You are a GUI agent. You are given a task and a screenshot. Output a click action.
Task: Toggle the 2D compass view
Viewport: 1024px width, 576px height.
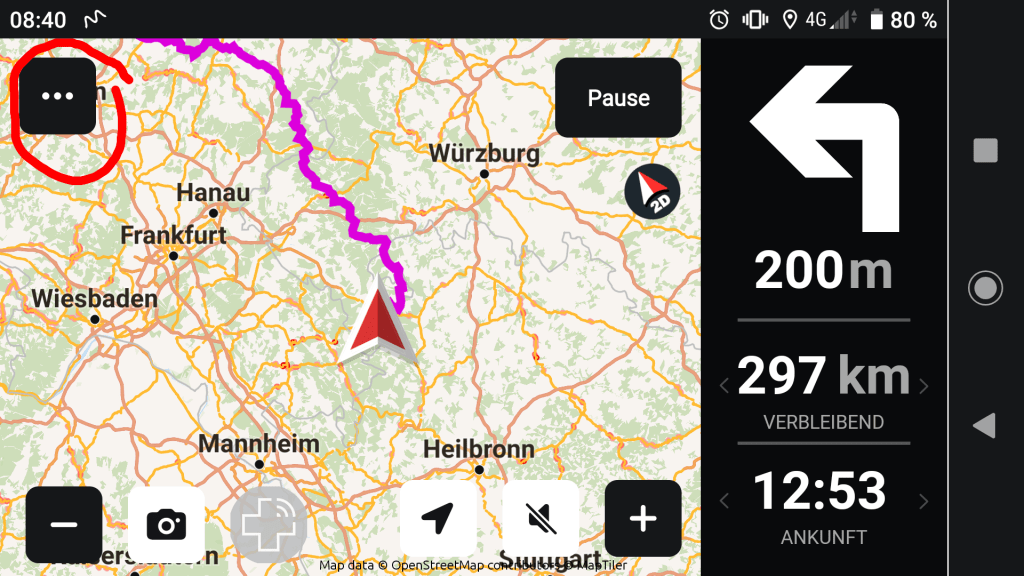click(652, 190)
